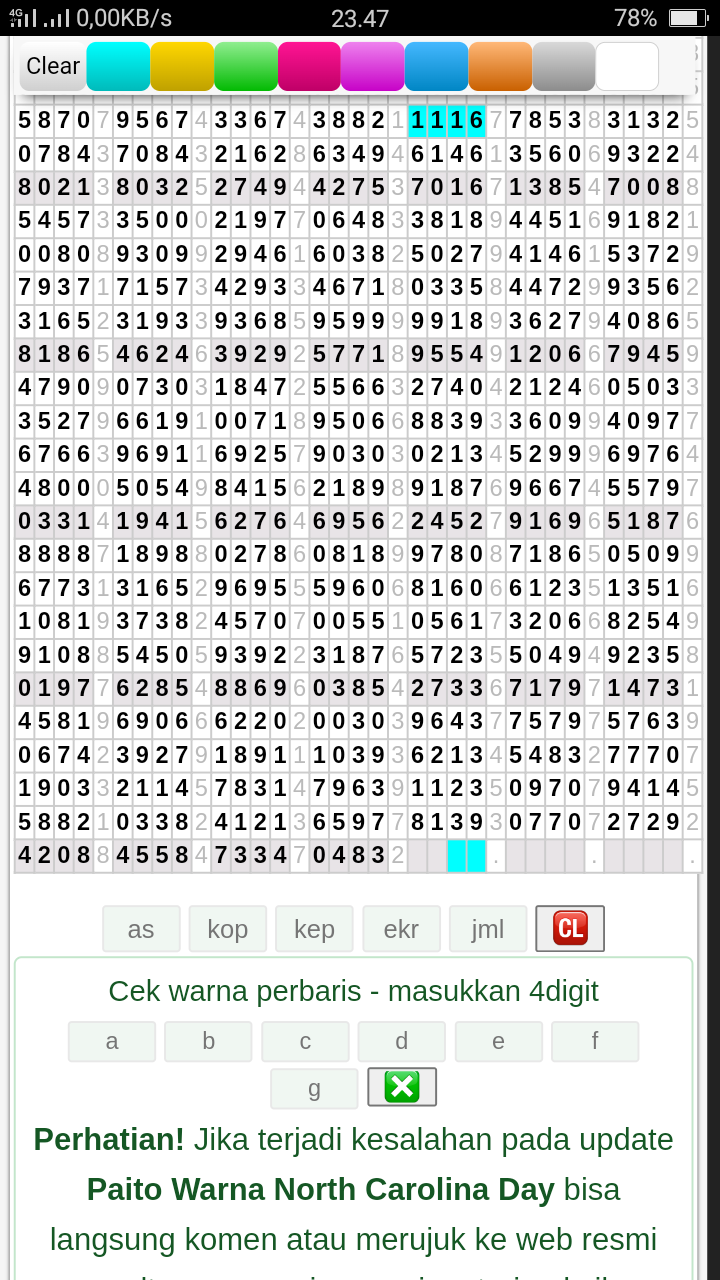Choose the pink color swatch
Image resolution: width=720 pixels, height=1280 pixels.
click(x=309, y=66)
